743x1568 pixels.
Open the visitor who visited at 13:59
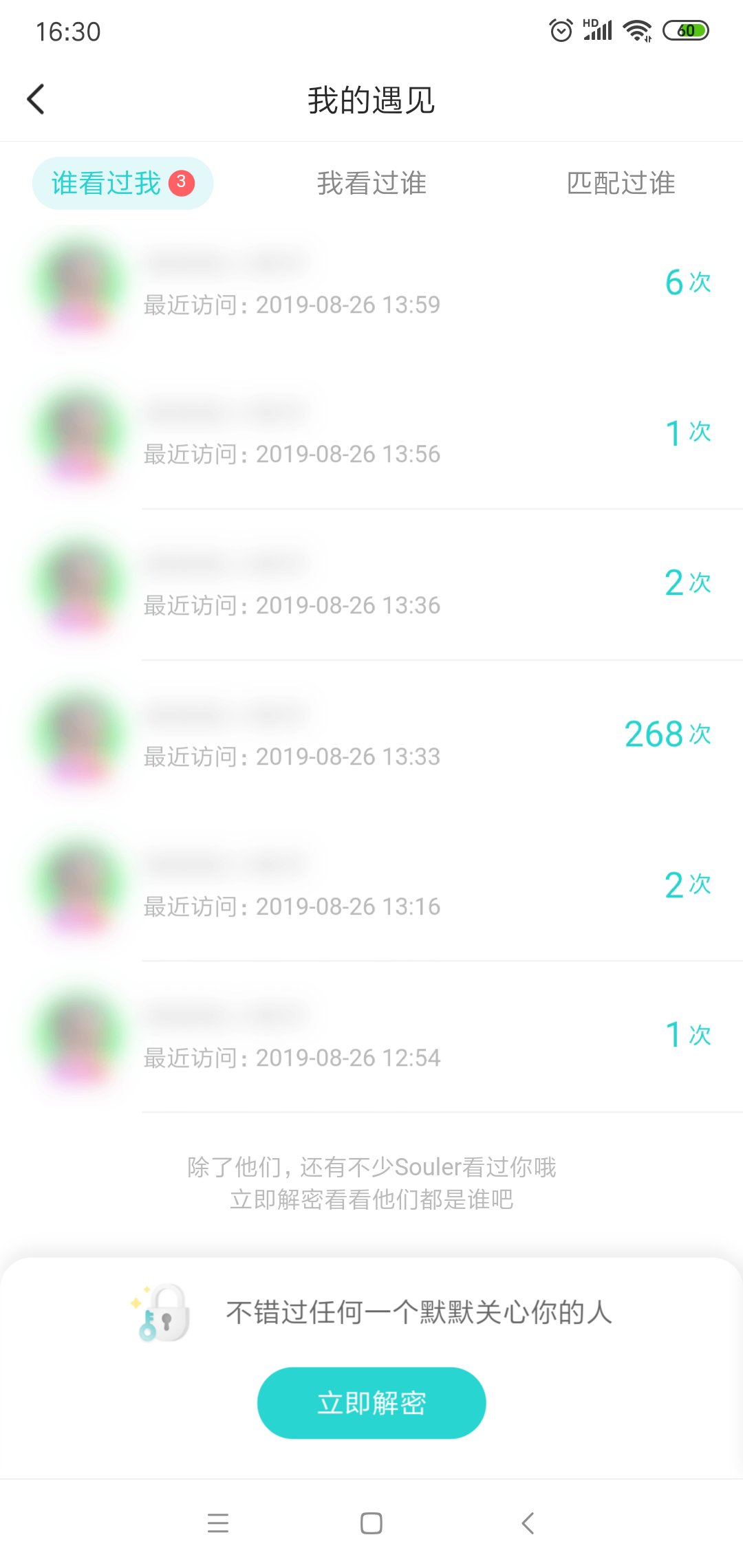371,283
